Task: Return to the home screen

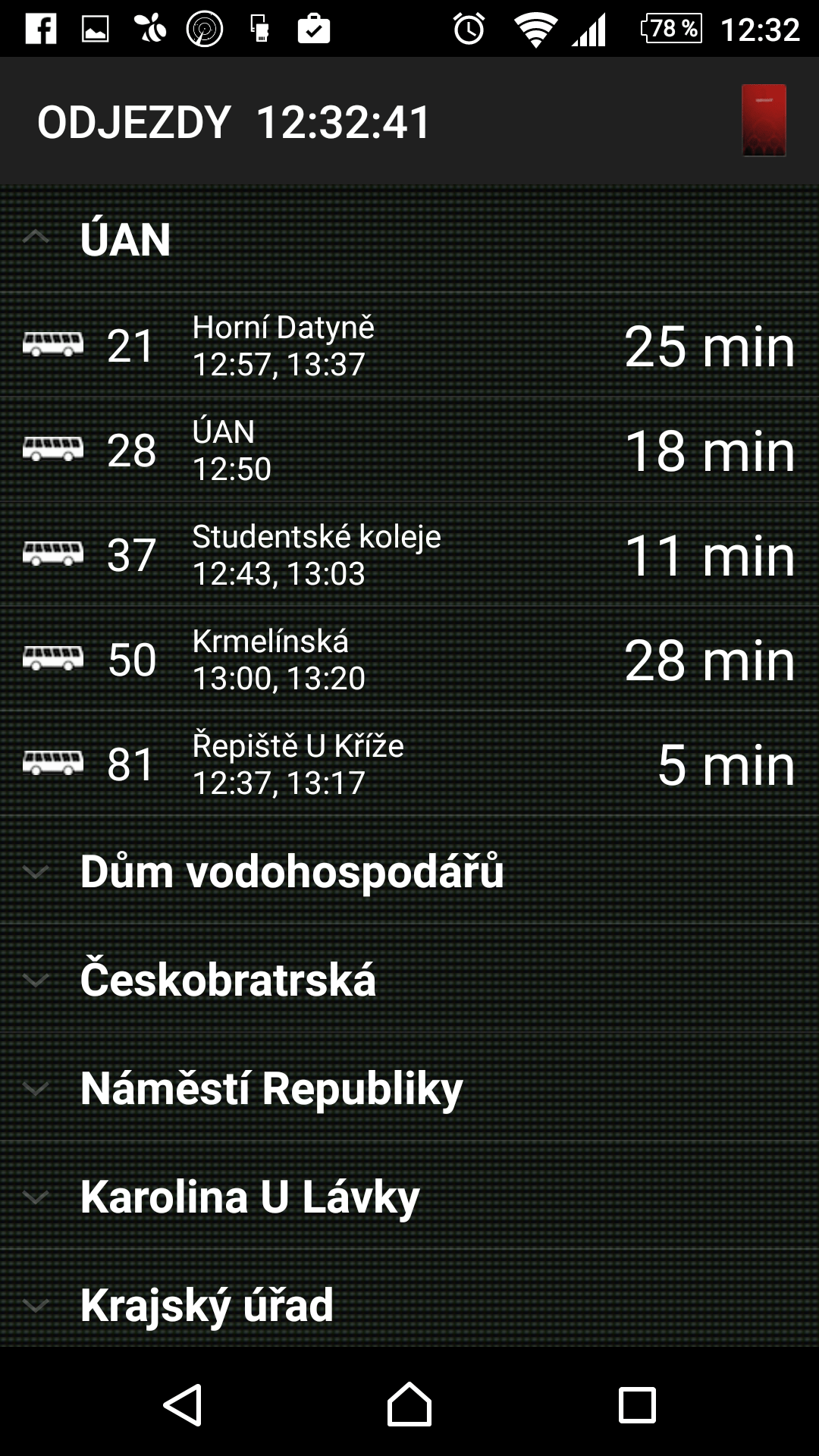Action: (x=409, y=1404)
